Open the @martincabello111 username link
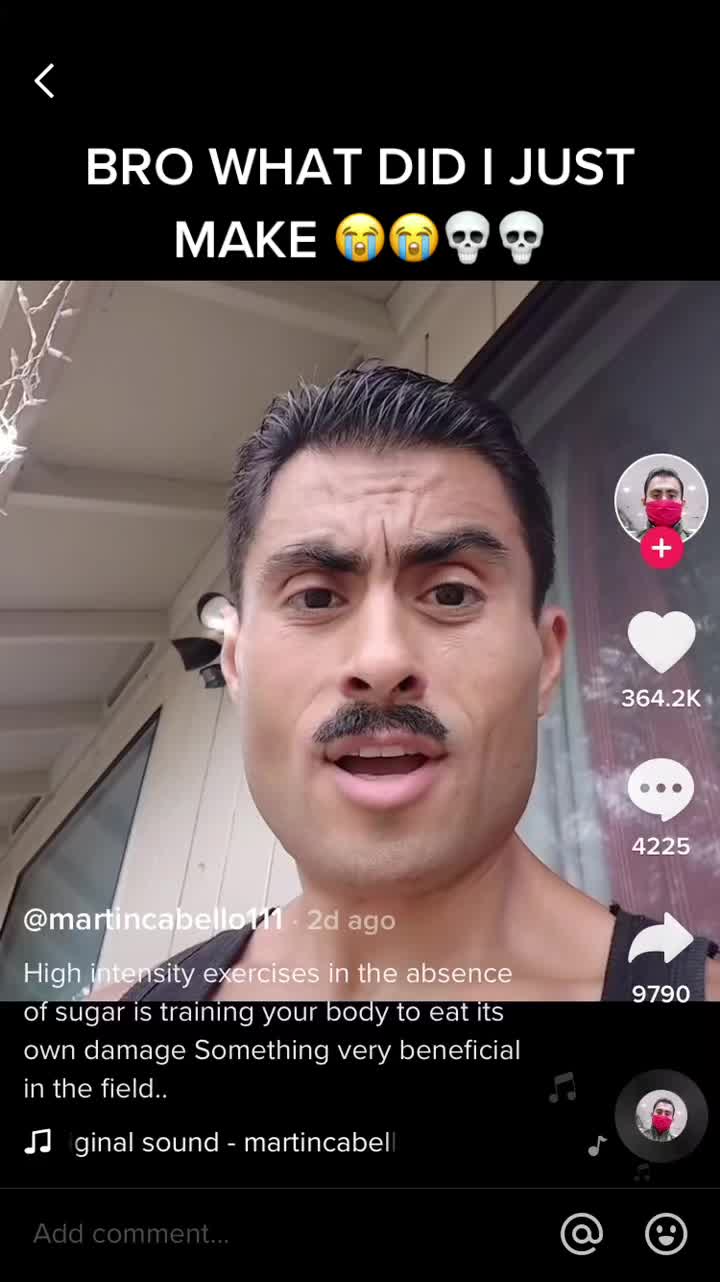This screenshot has height=1282, width=720. [x=153, y=919]
